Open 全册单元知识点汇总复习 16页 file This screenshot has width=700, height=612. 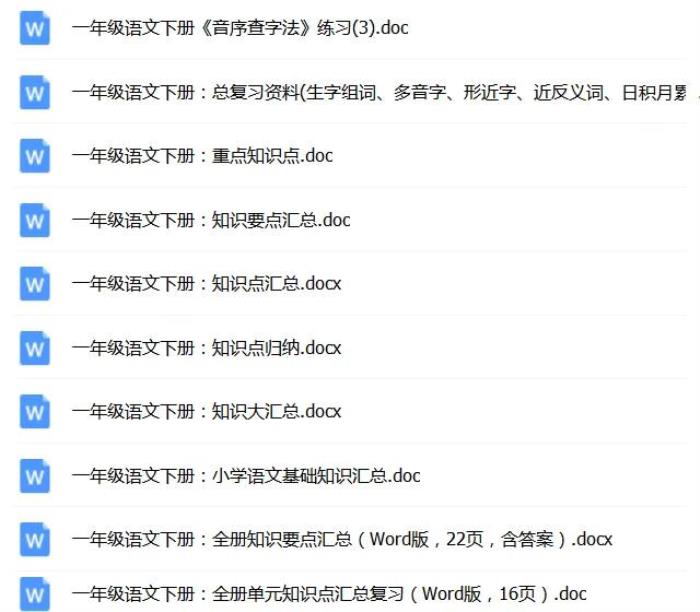pos(330,593)
